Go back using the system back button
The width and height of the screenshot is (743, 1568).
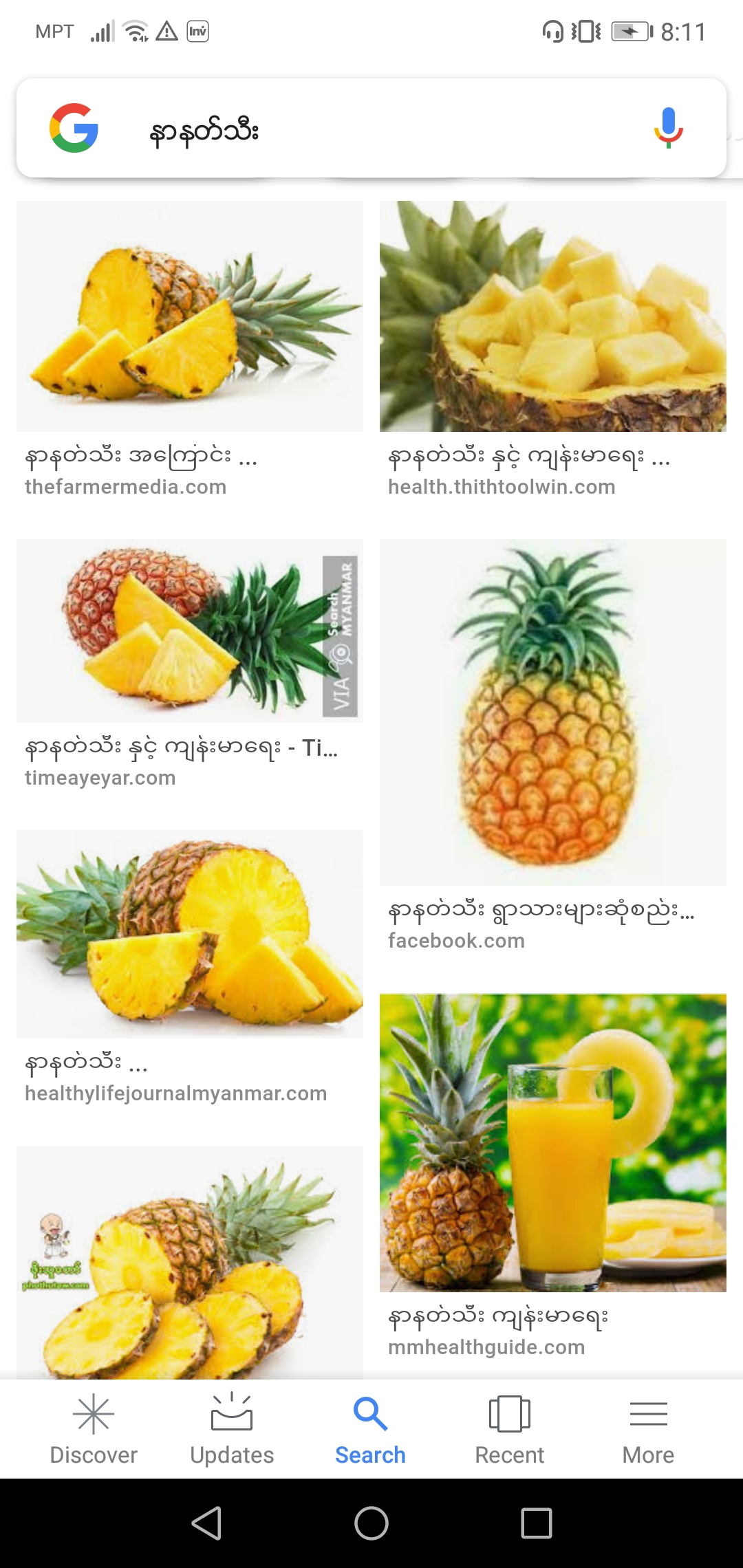pyautogui.click(x=206, y=1523)
